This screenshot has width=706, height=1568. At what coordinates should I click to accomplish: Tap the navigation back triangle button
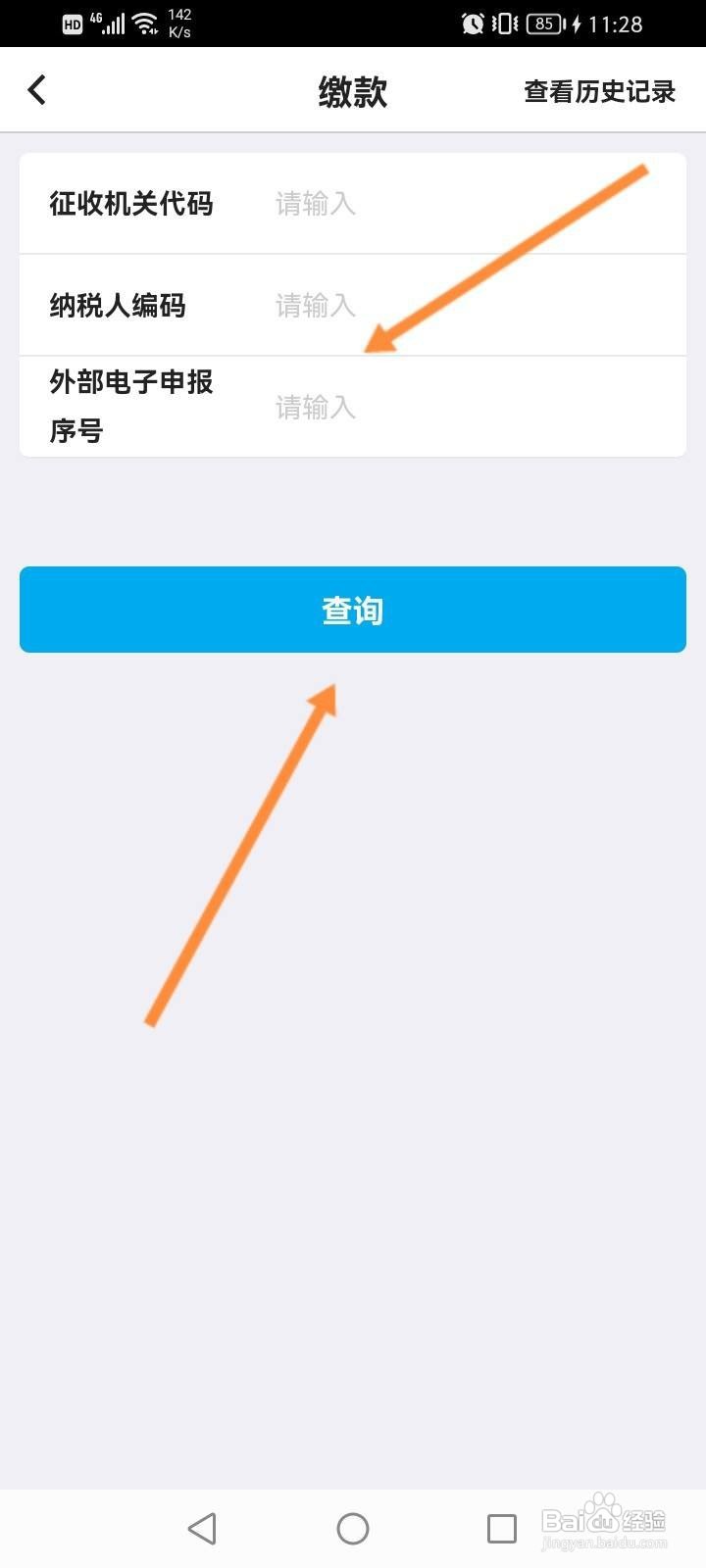point(203,1527)
